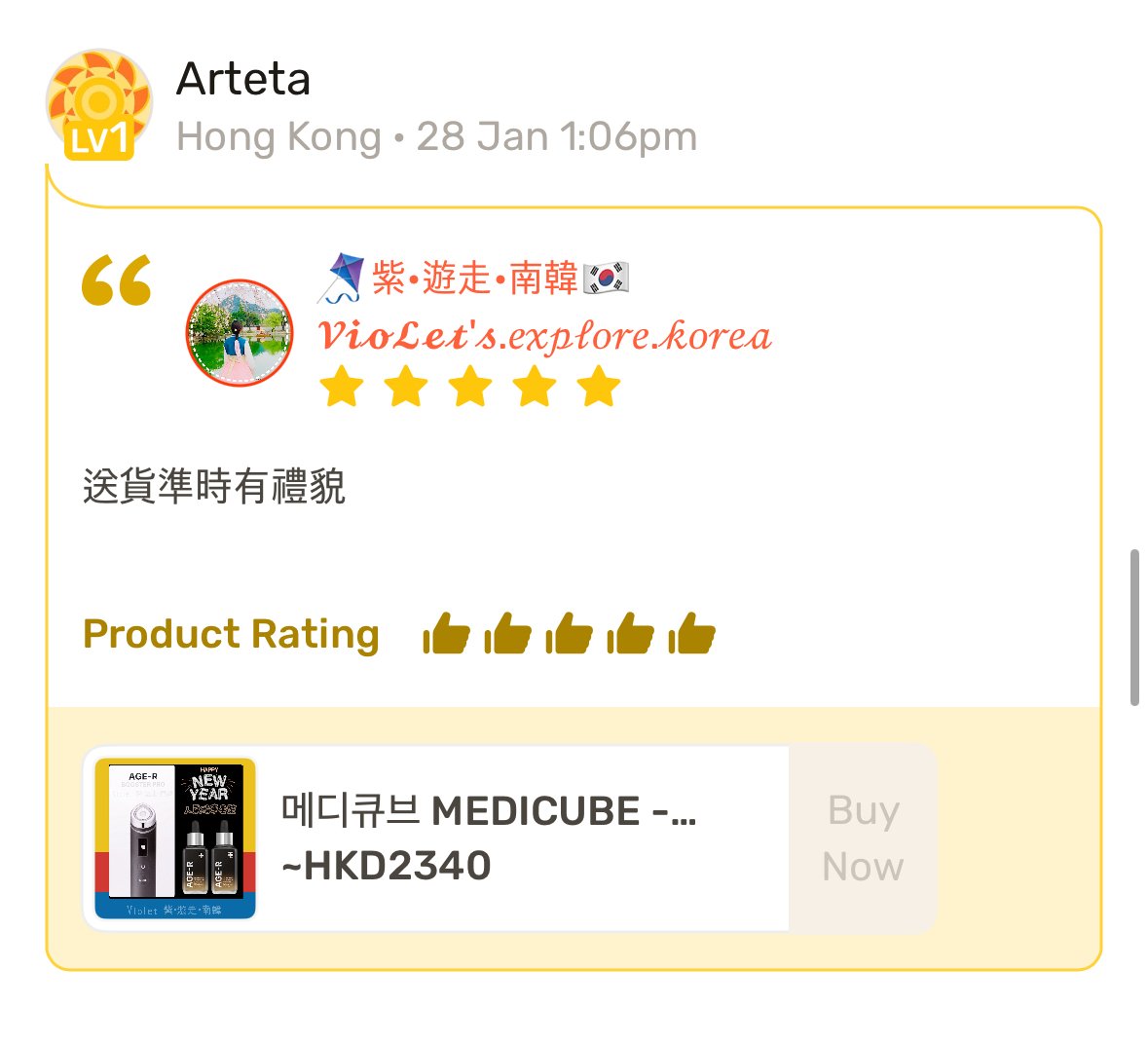Open the 紫•遊走•南韓 store name link
The height and width of the screenshot is (1043, 1148).
tap(475, 279)
